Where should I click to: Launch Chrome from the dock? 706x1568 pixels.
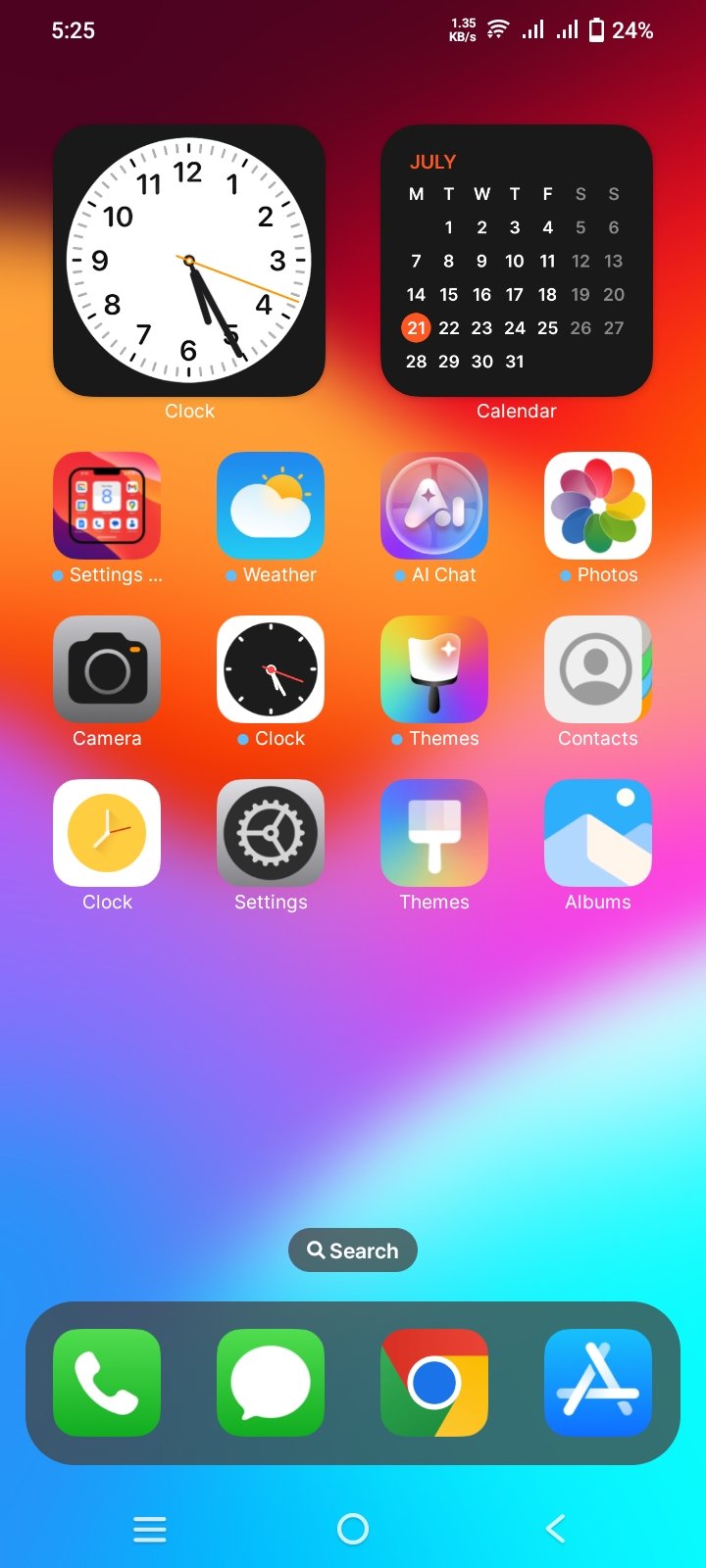click(x=434, y=1383)
